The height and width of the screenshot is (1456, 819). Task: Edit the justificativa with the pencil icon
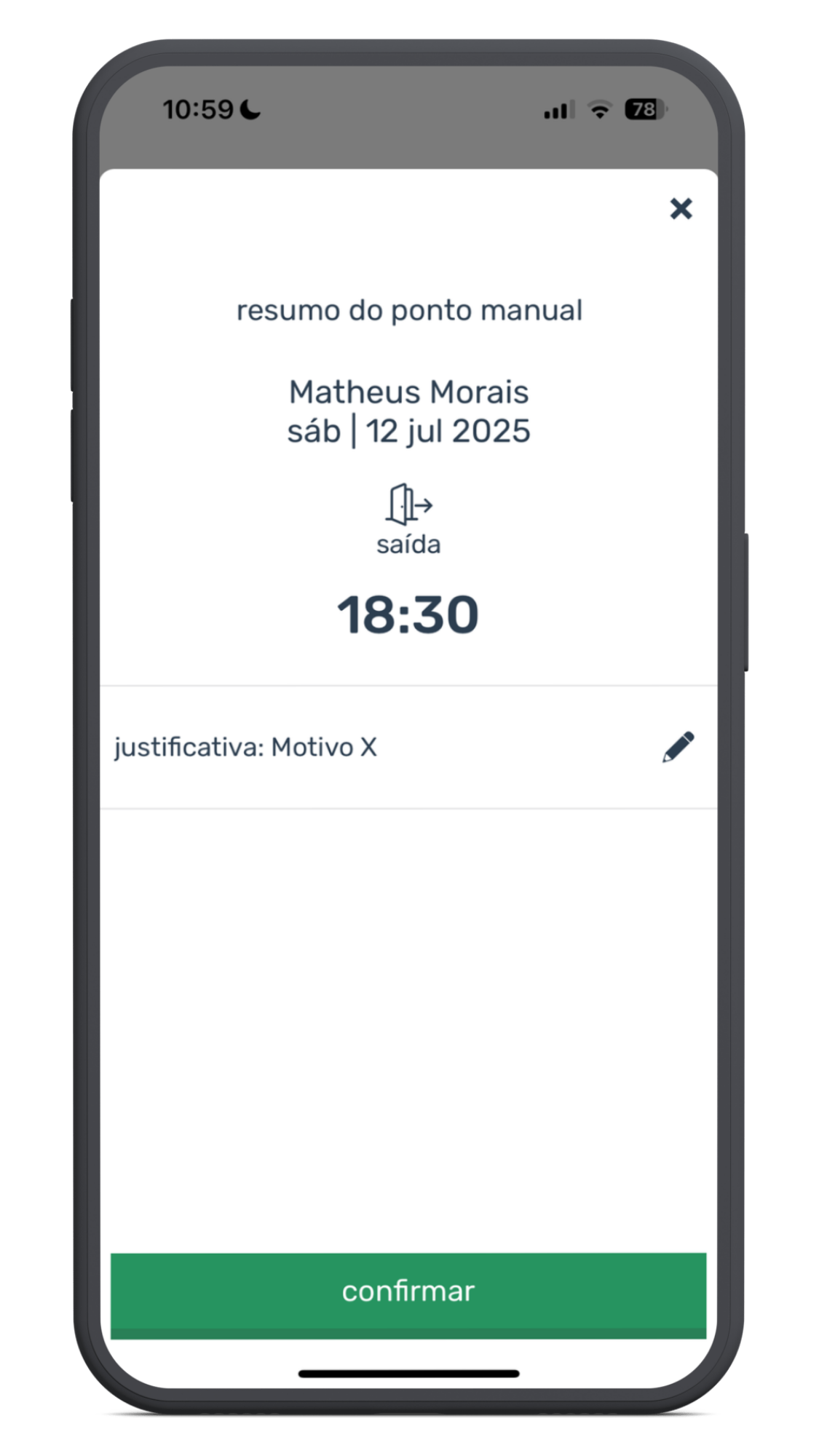[x=678, y=748]
